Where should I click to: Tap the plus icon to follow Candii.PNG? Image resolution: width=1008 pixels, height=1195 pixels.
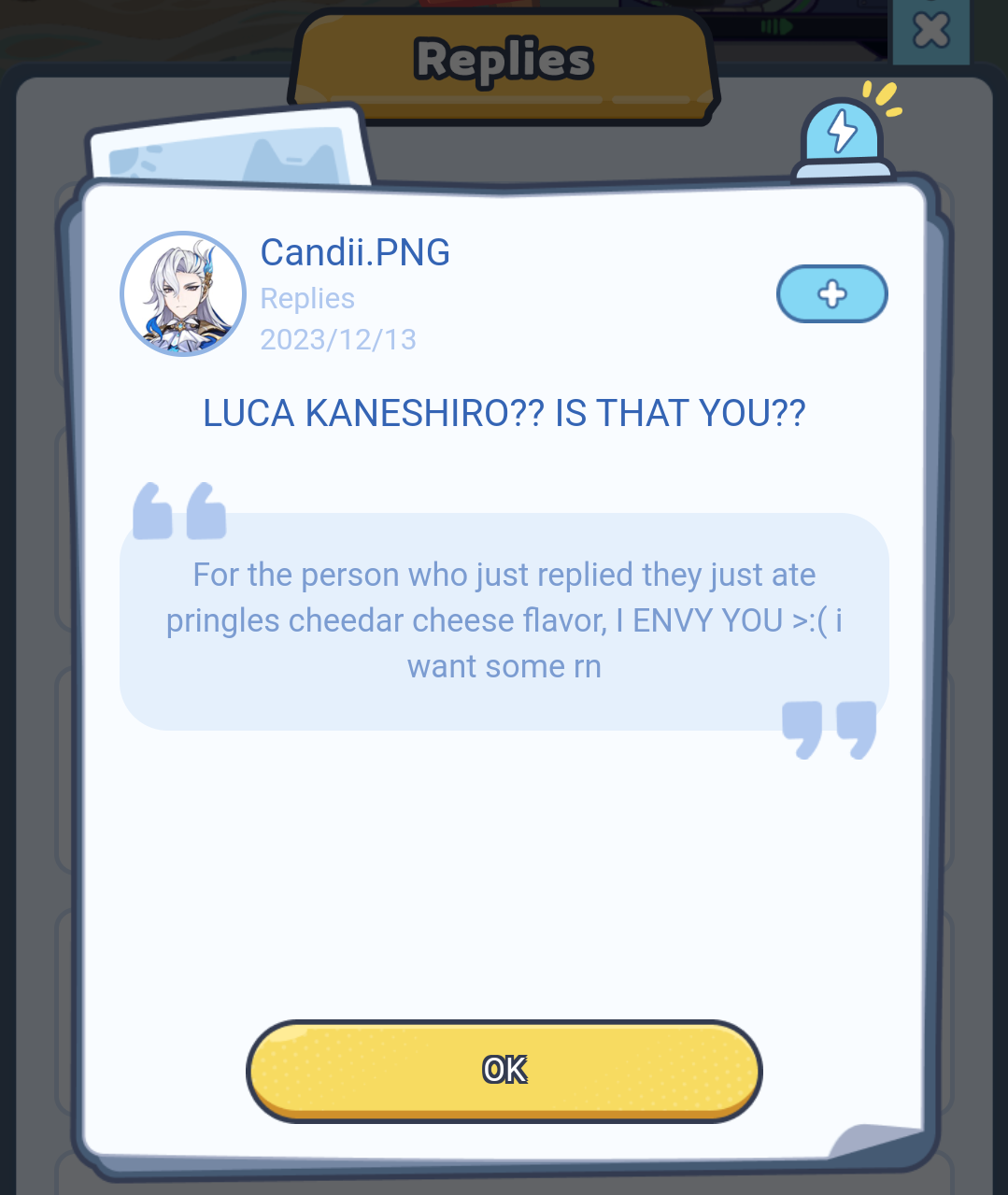pos(831,293)
